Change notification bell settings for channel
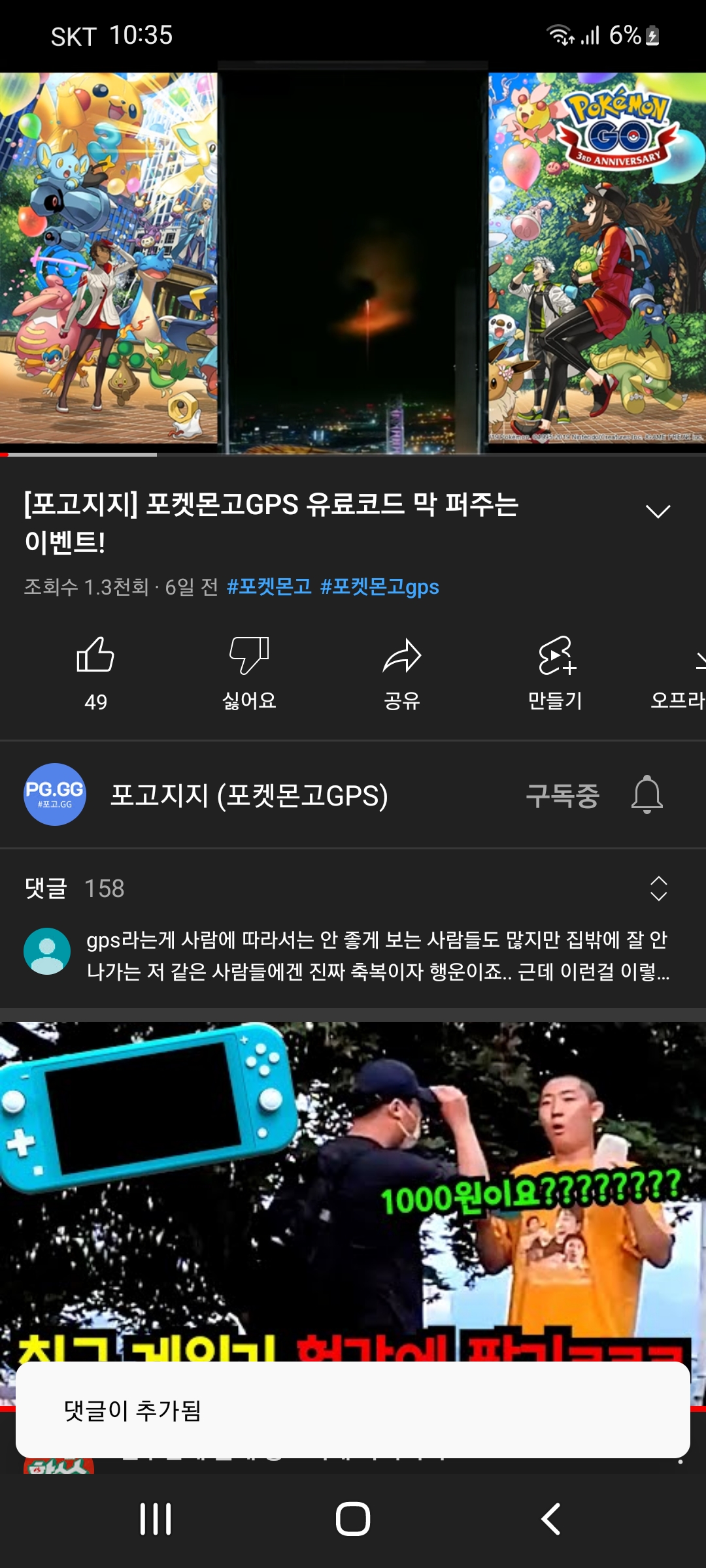Image resolution: width=706 pixels, height=1568 pixels. tap(647, 795)
